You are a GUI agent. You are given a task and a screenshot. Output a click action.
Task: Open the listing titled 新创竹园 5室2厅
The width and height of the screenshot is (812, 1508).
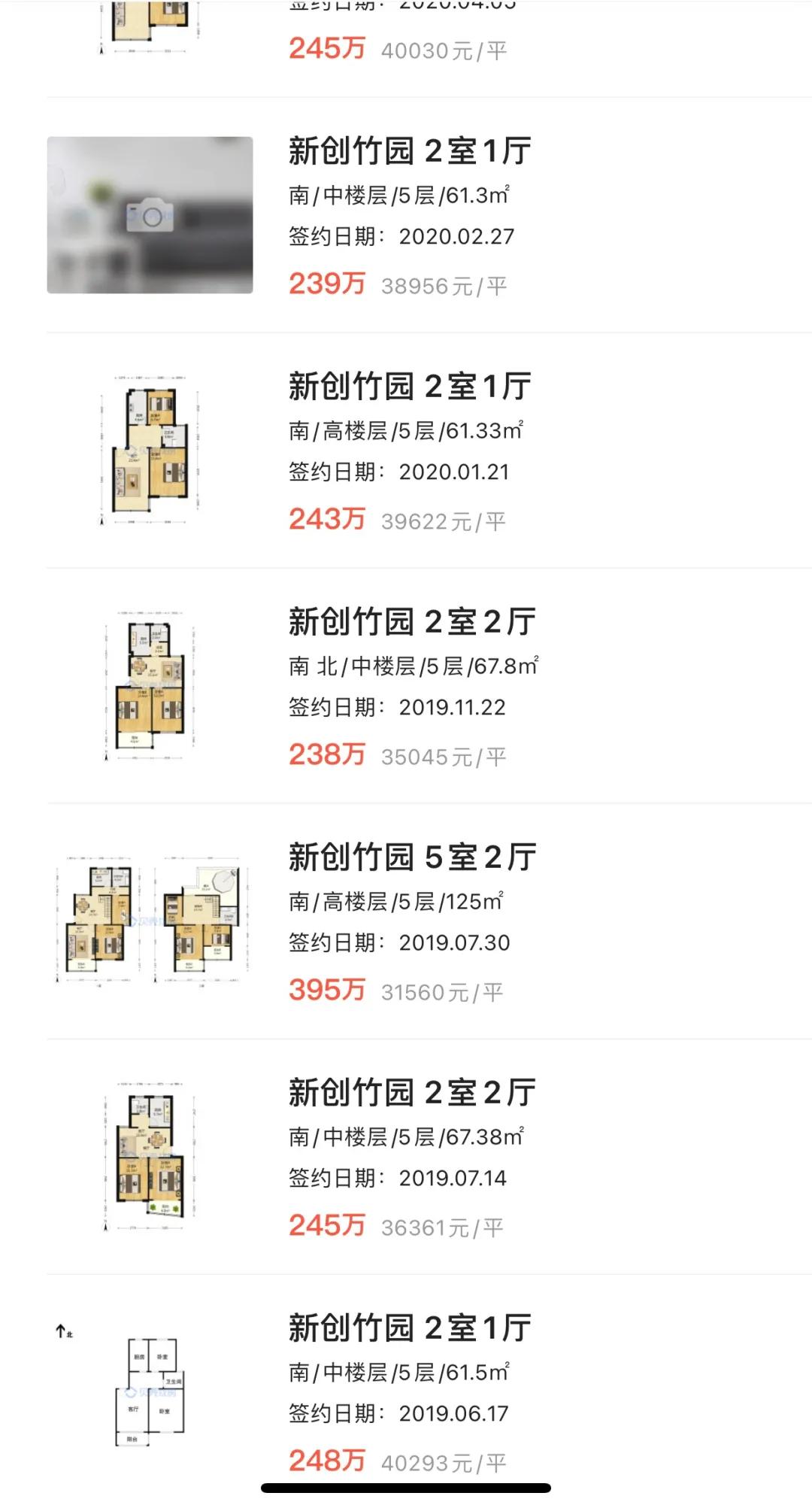point(414,855)
